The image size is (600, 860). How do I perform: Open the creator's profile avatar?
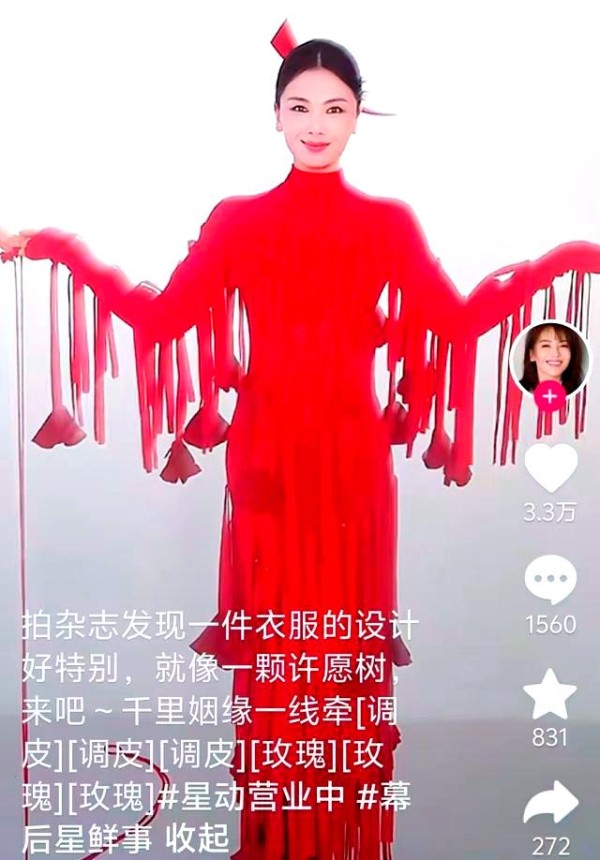coord(549,356)
